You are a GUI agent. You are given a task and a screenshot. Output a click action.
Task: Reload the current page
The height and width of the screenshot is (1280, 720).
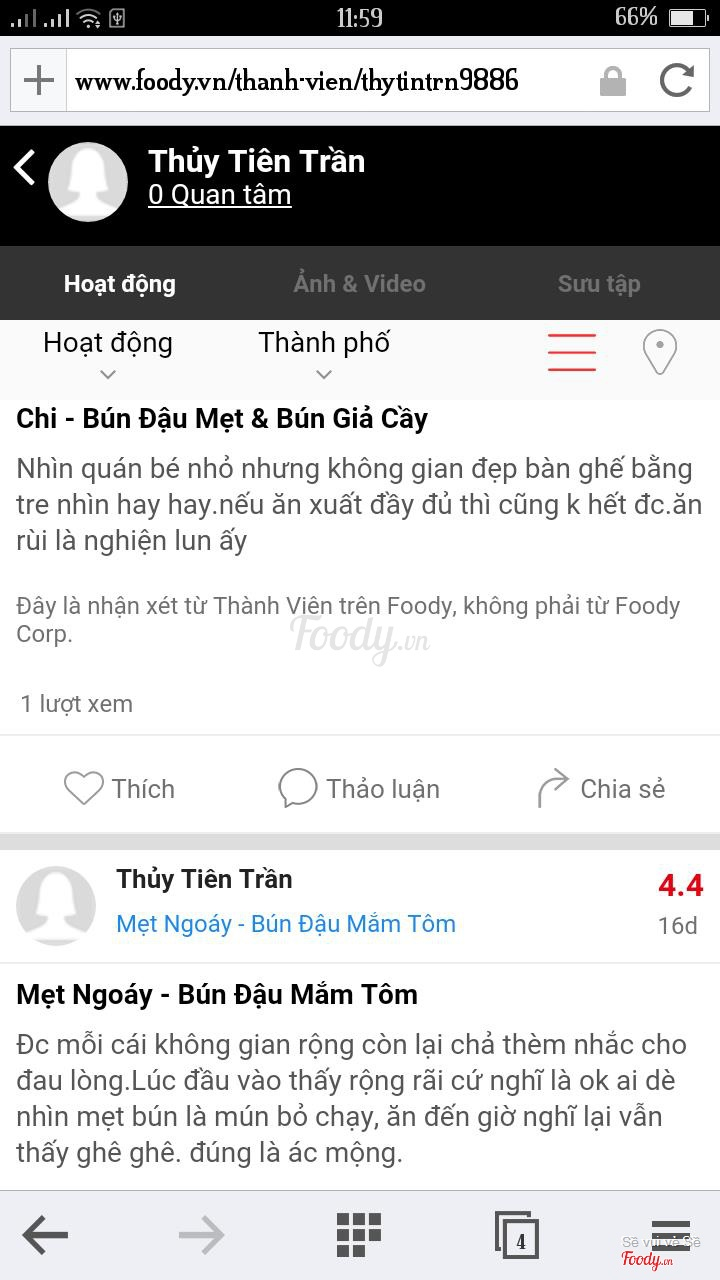pos(676,80)
